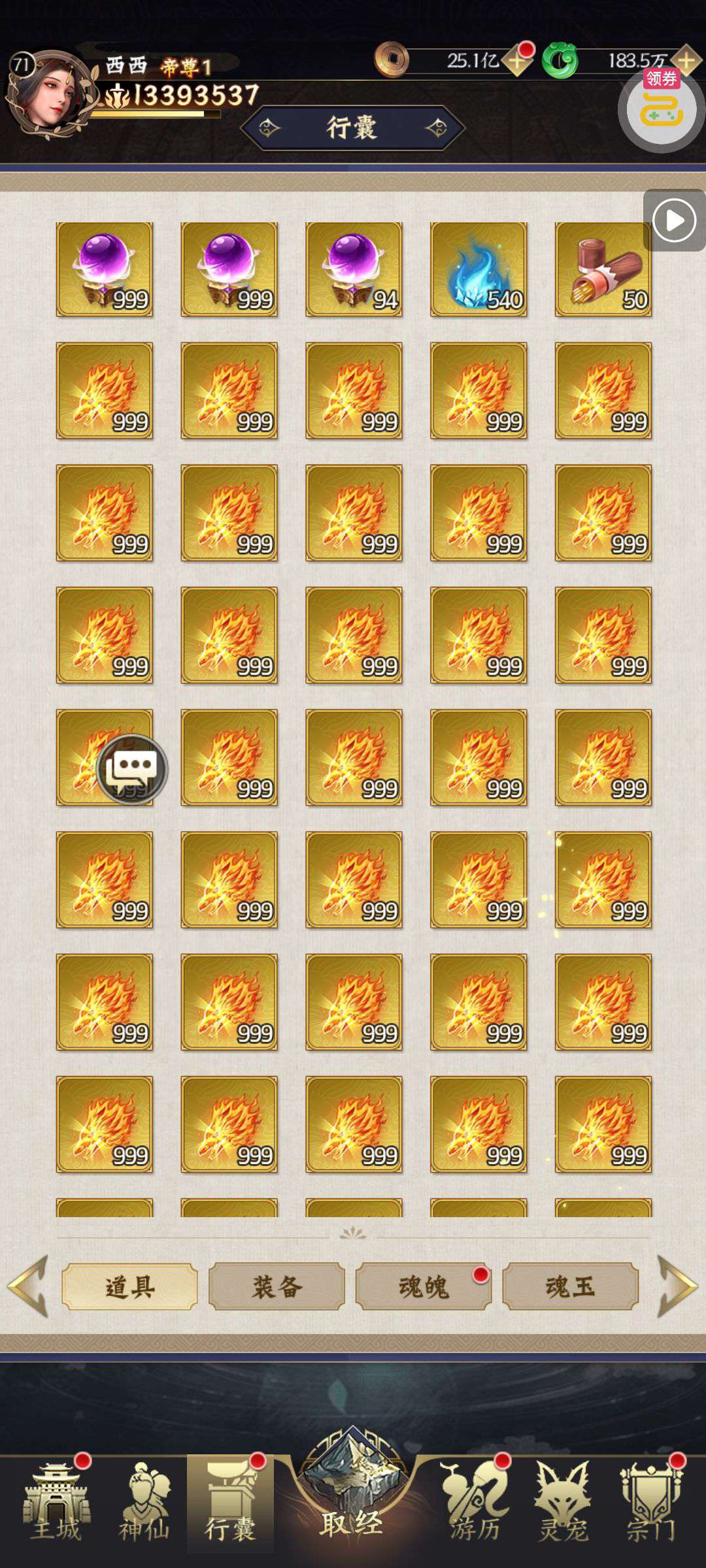Tap the floating video play button
Screen dimensions: 706x1568
click(x=674, y=220)
